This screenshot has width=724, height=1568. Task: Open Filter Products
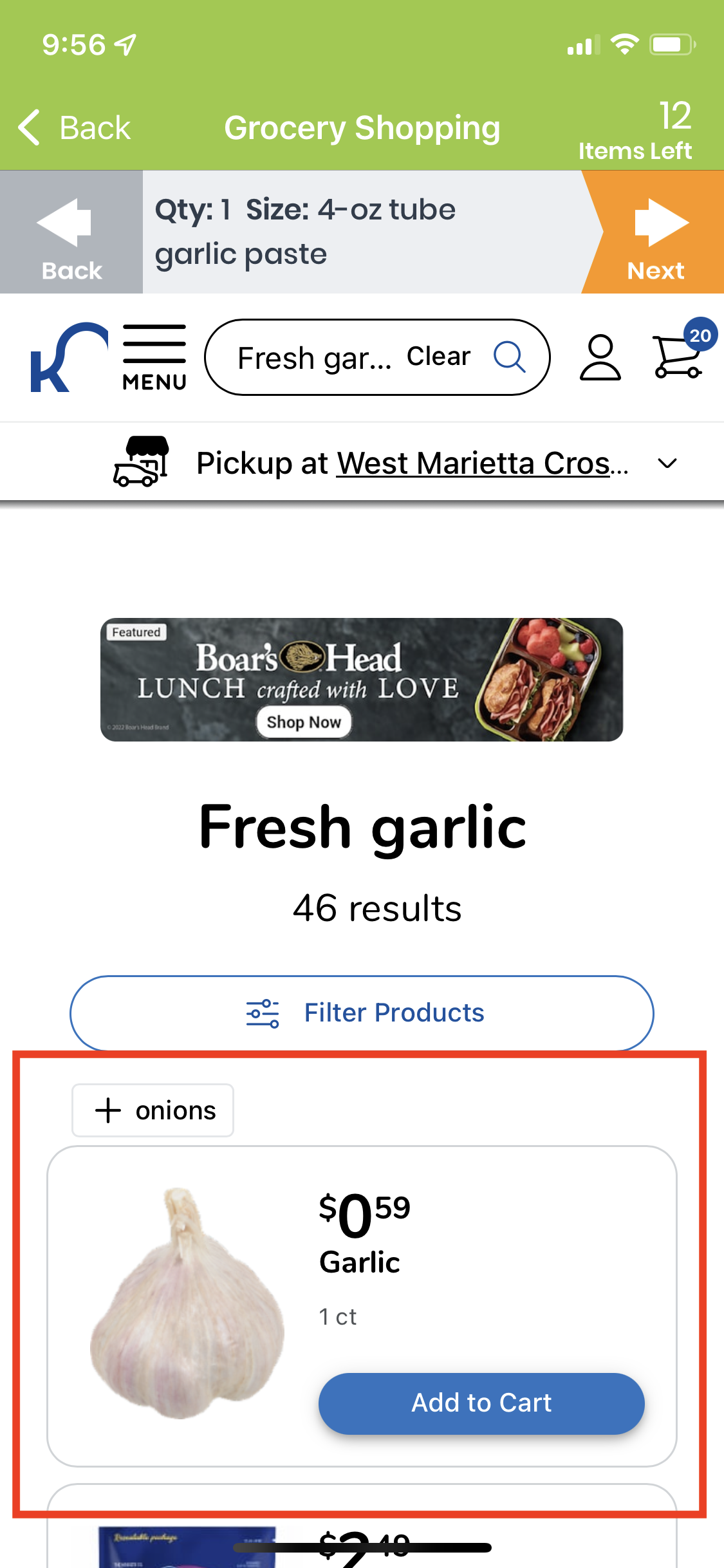tap(362, 1013)
